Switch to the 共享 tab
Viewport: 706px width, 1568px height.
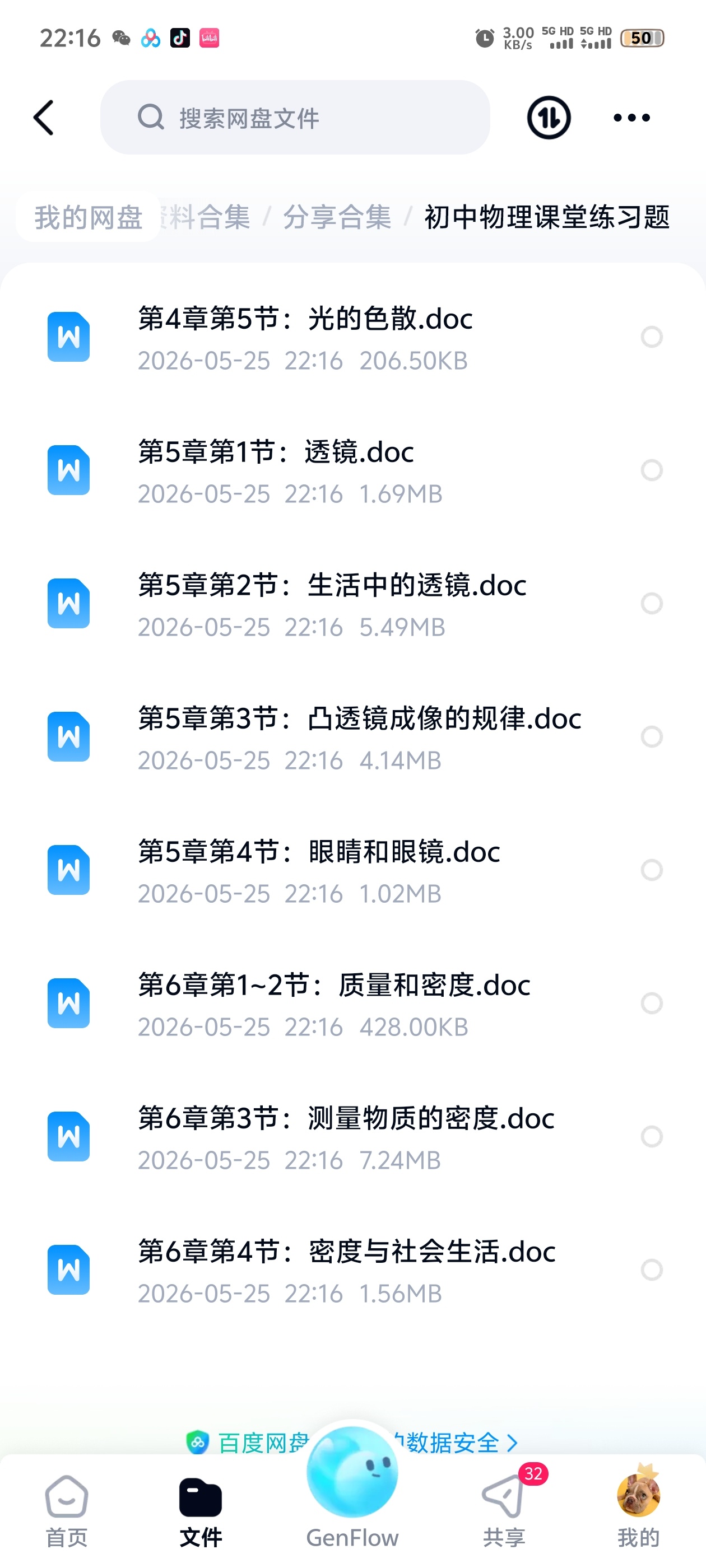point(504,1510)
